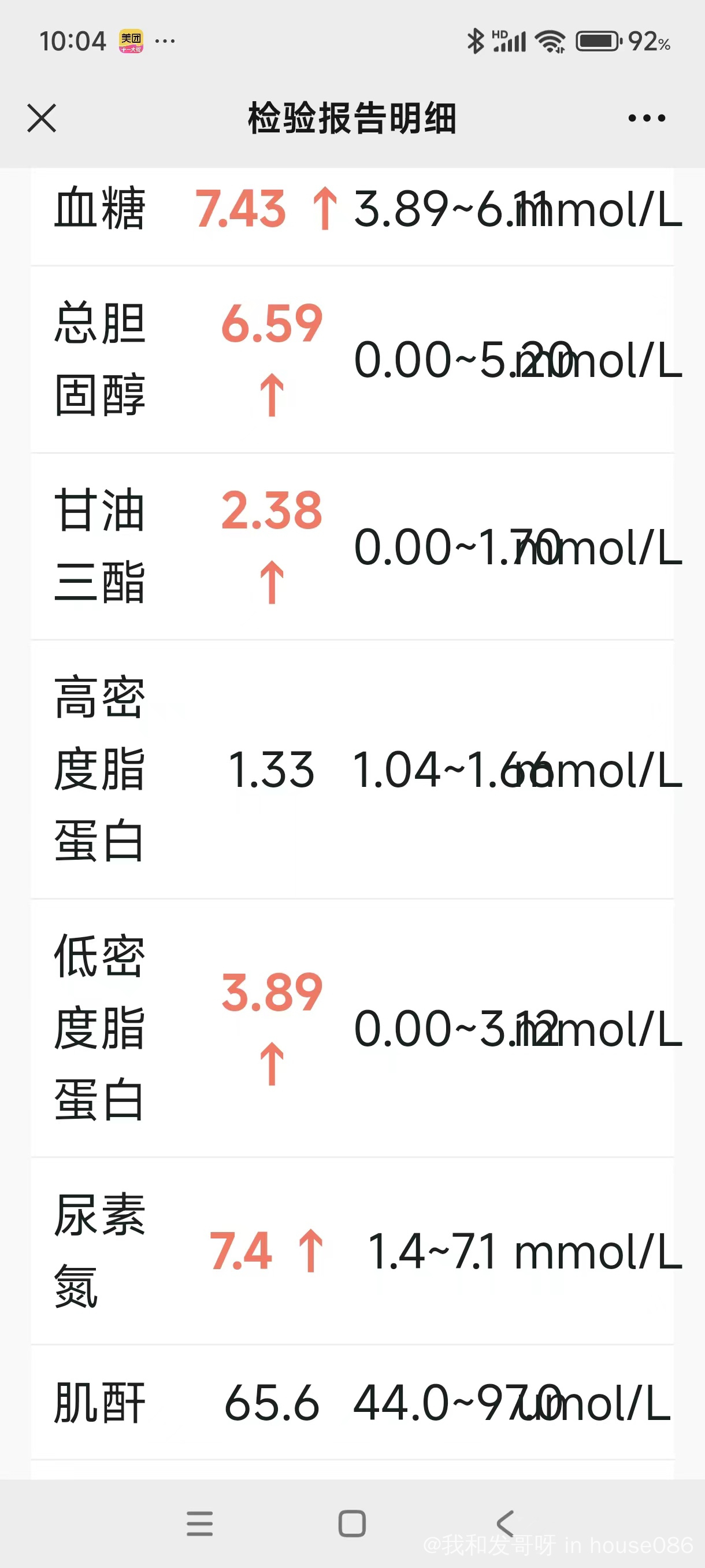Go back with the system back button
Screen dimensions: 705x1568
505,1523
